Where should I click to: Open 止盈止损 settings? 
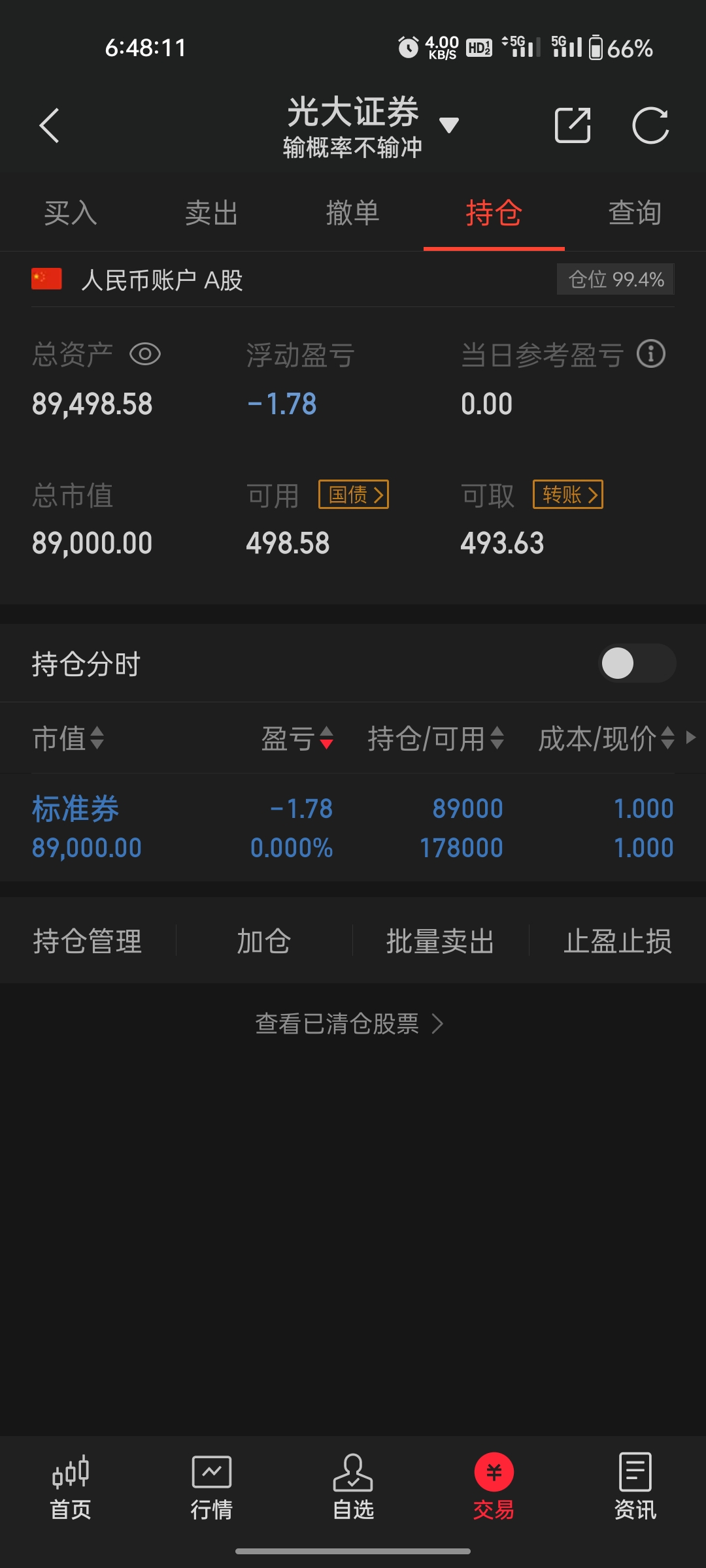(x=618, y=941)
